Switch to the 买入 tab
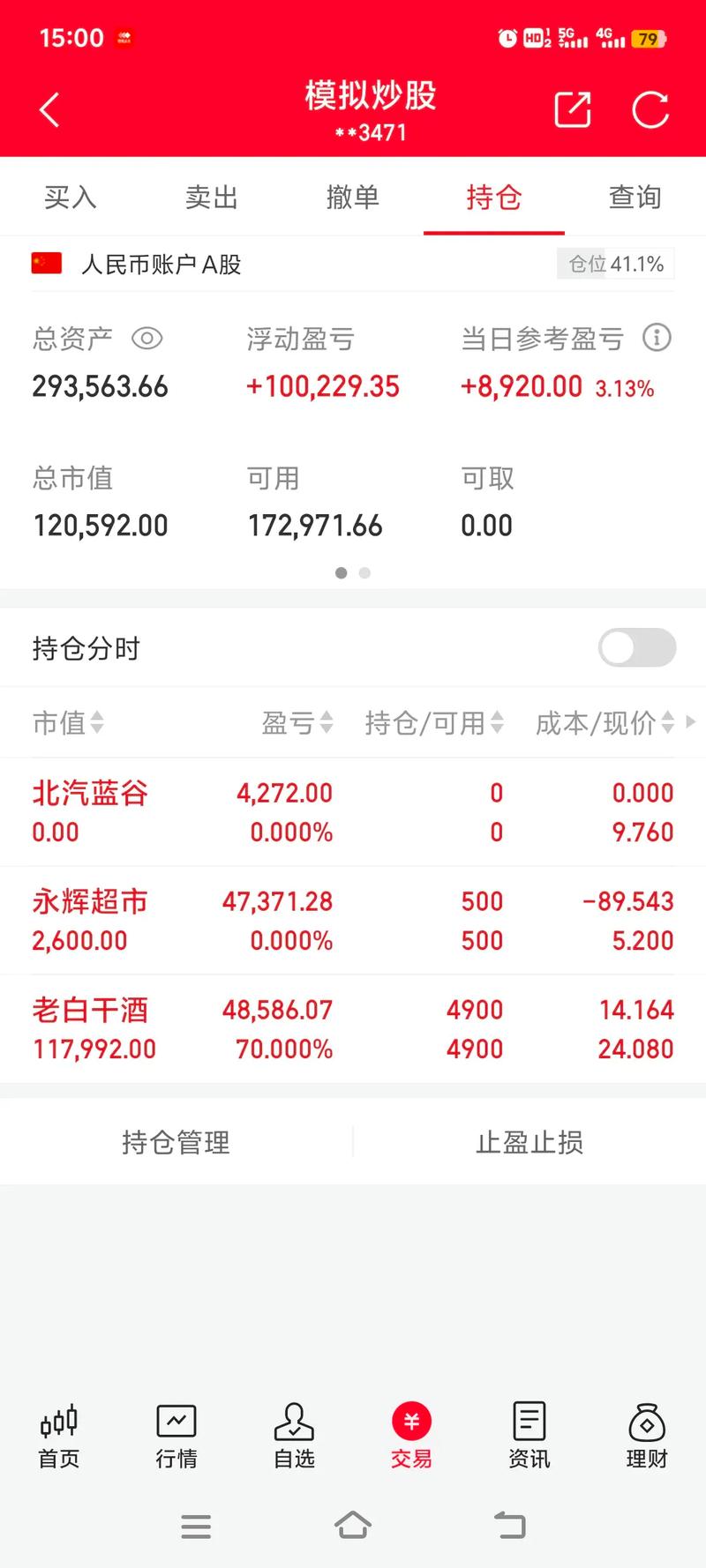Viewport: 706px width, 1568px height. (69, 198)
